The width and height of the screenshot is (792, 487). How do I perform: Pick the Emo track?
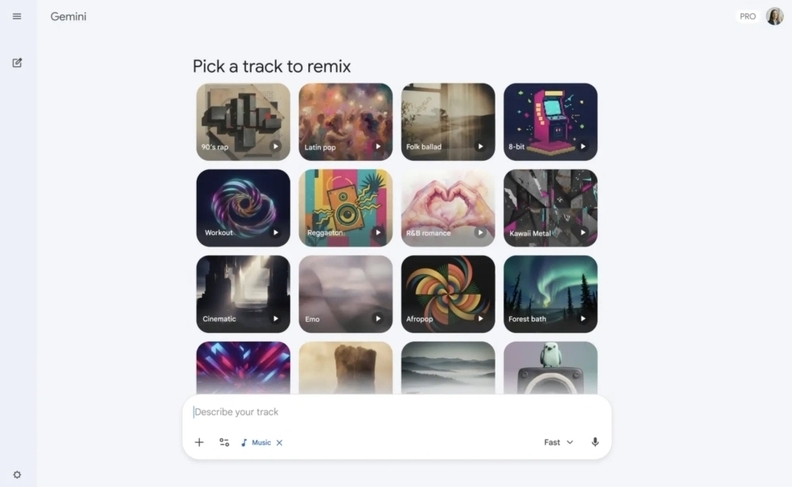point(345,293)
